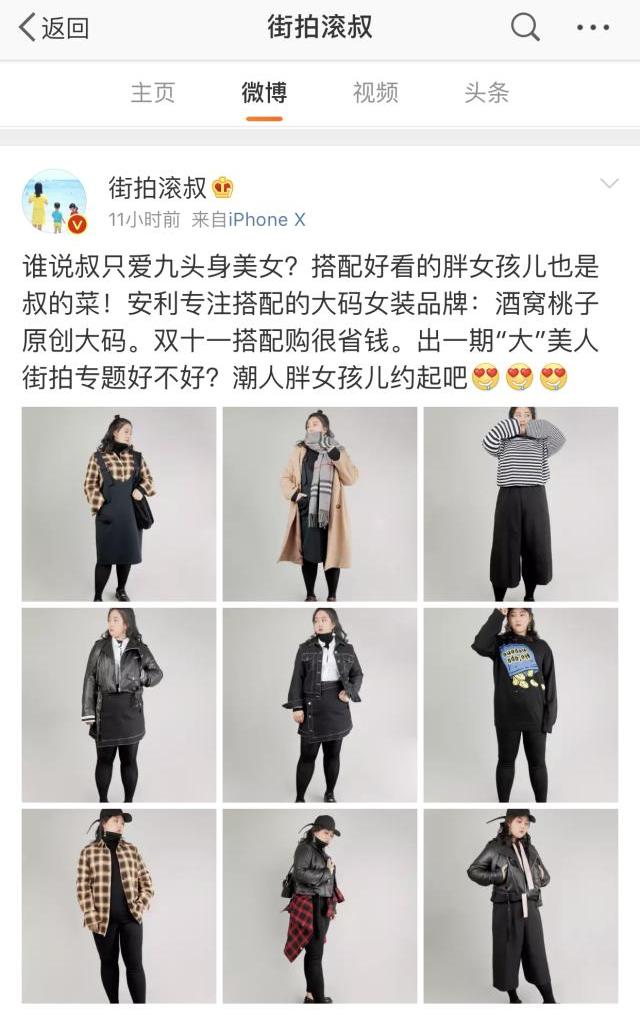Open the striped sweater outfit photo
Screen dimensions: 640x1015
point(520,504)
